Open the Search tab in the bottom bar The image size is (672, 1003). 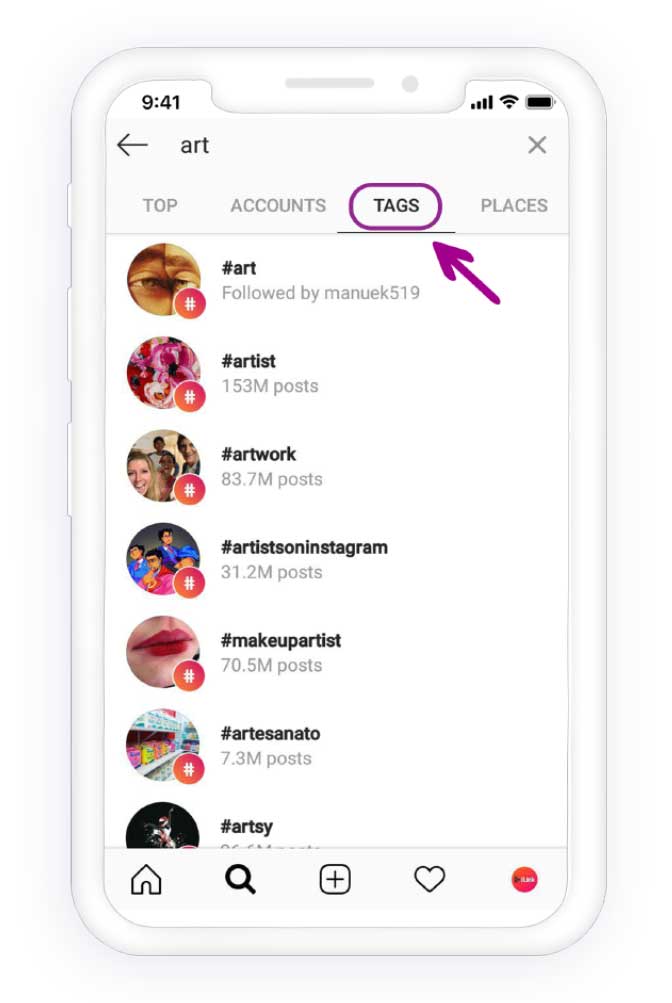[x=240, y=879]
